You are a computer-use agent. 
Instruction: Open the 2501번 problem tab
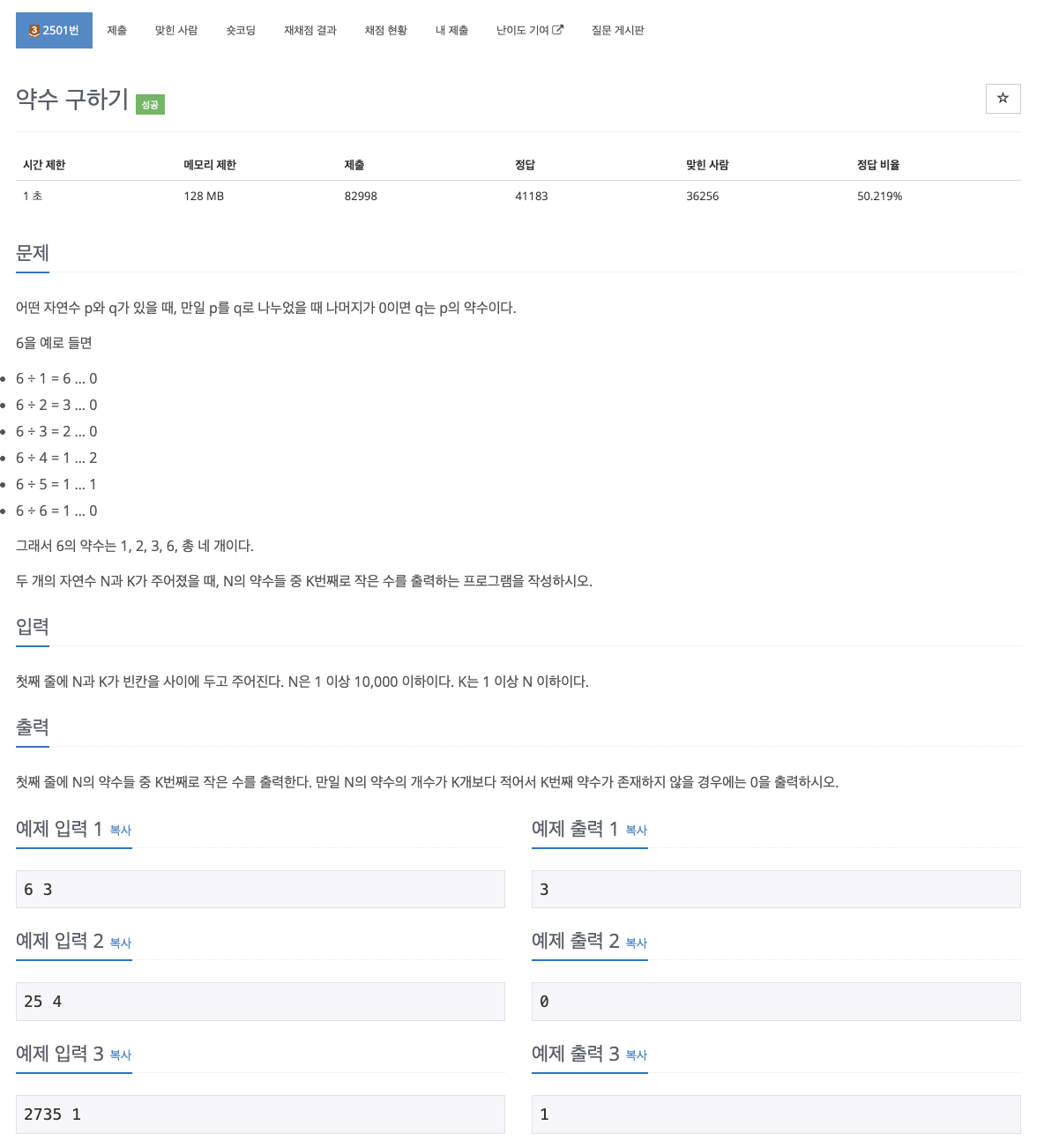click(54, 30)
